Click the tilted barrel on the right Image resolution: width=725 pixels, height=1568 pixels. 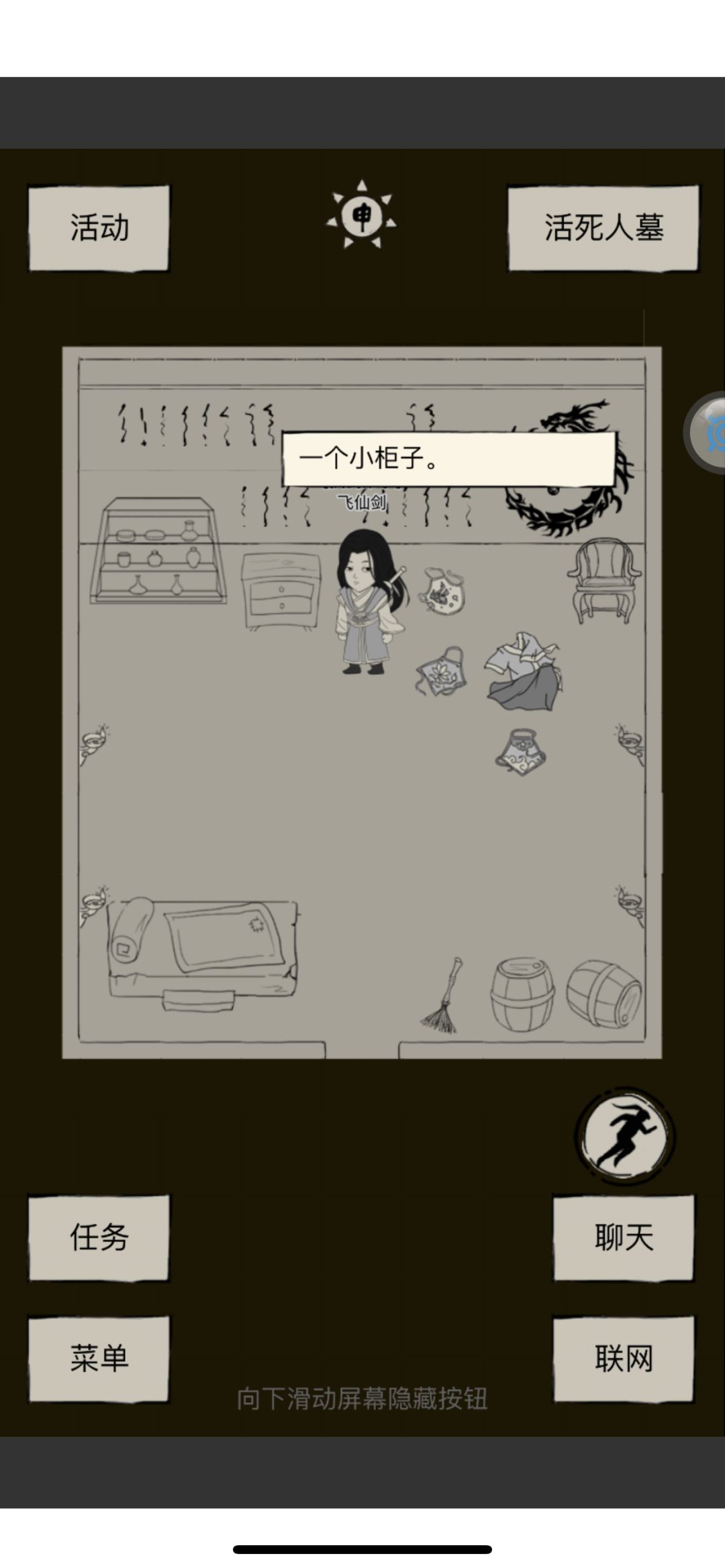[x=602, y=993]
